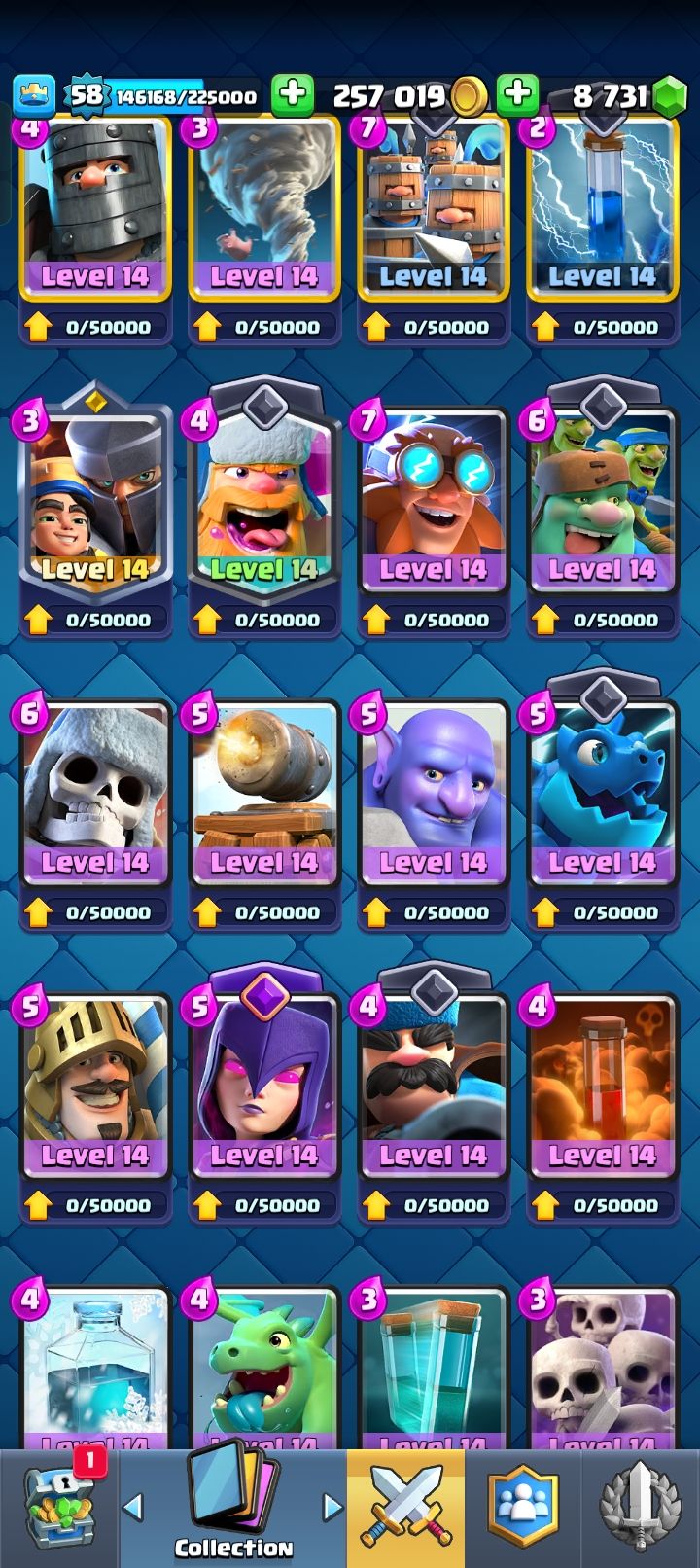Open the Bowler card
This screenshot has width=700, height=1568.
[434, 793]
